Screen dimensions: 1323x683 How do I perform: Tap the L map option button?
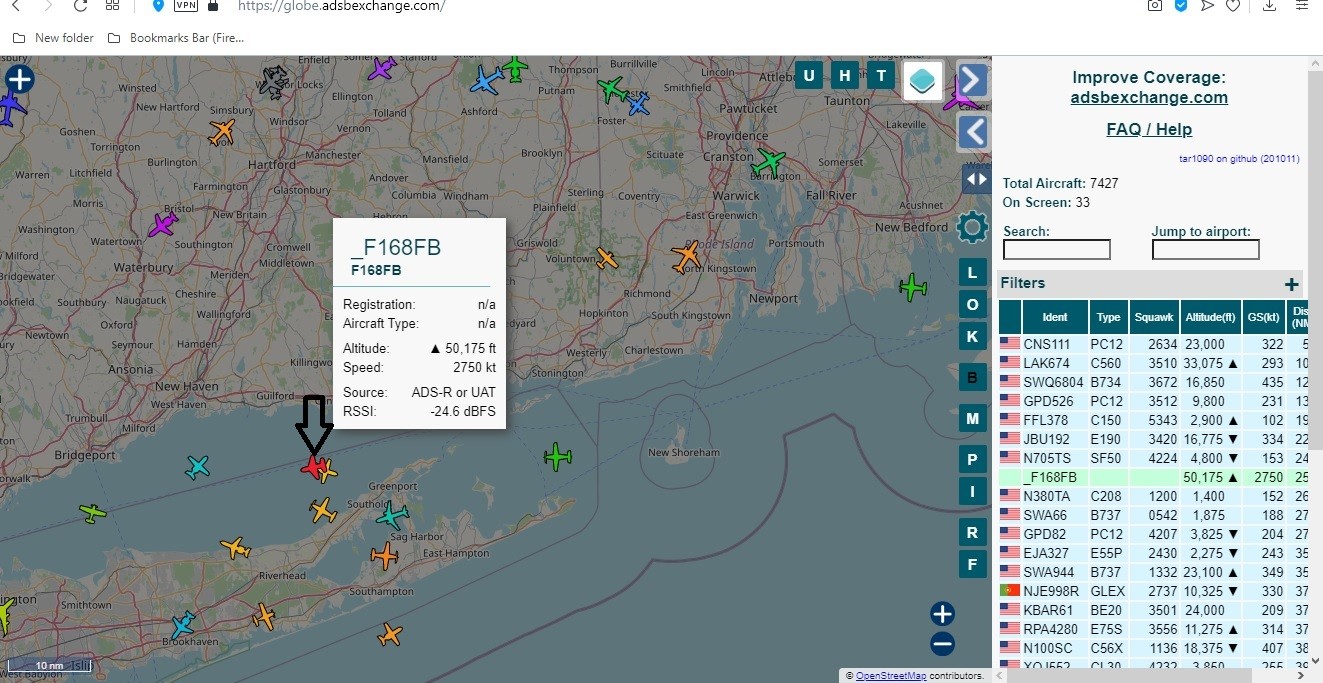(x=972, y=273)
